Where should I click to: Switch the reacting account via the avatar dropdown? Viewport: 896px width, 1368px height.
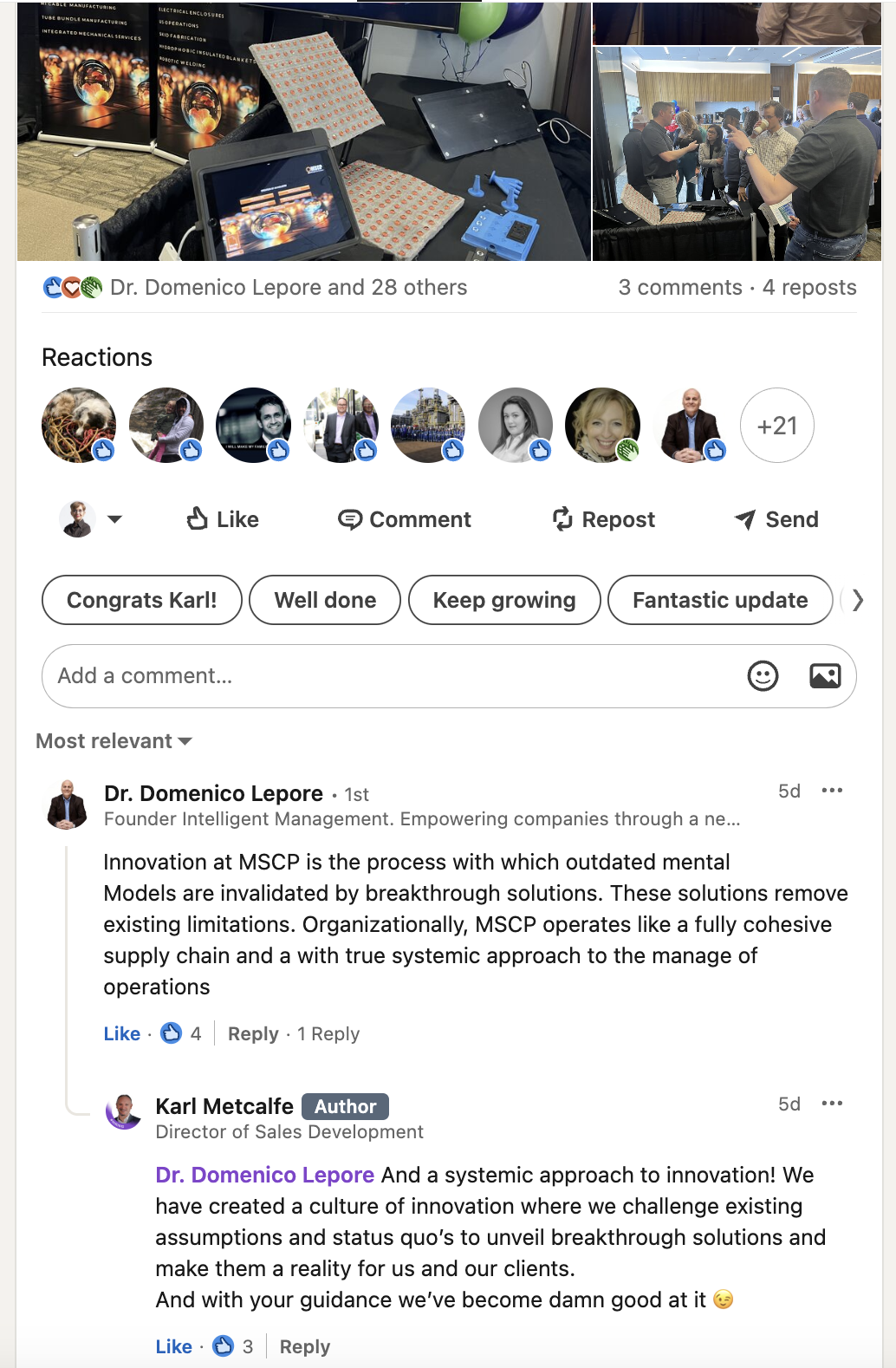(91, 519)
